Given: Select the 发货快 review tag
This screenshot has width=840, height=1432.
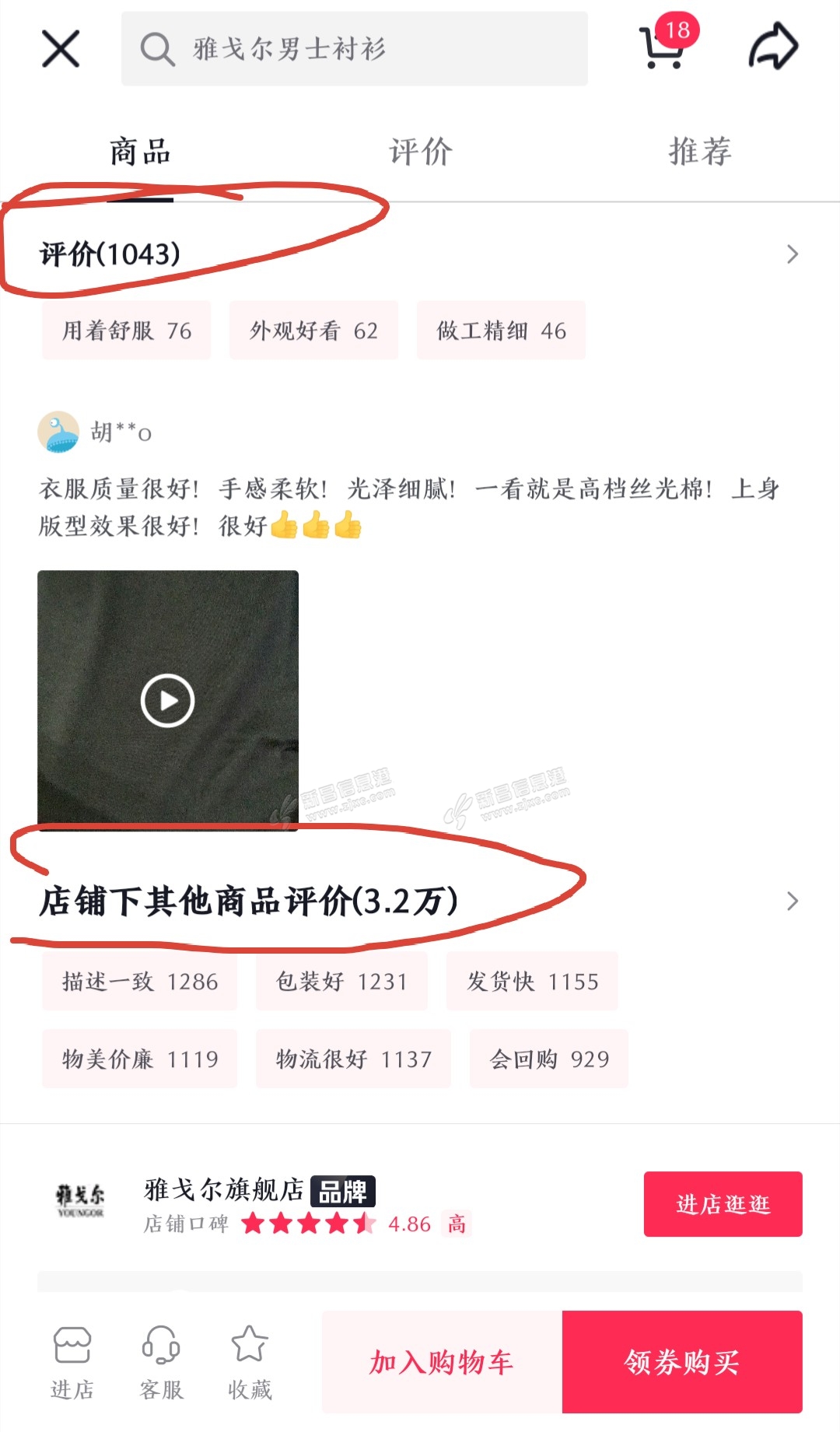Looking at the screenshot, I should [532, 982].
